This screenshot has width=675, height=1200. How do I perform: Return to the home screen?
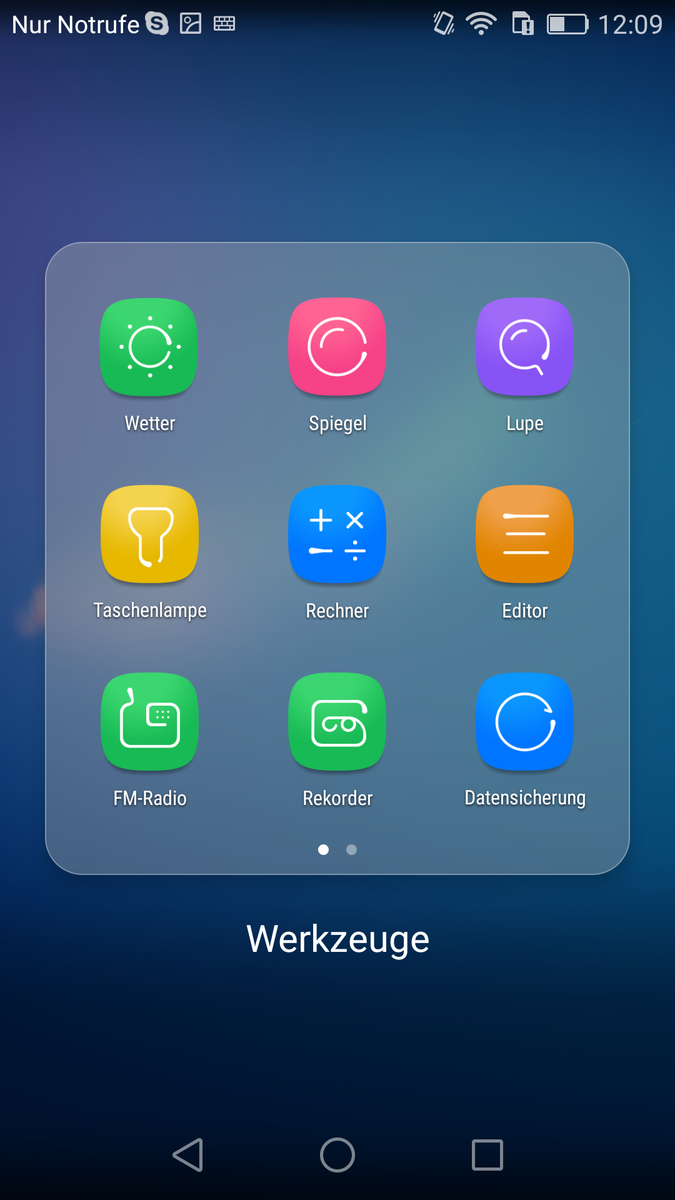click(337, 1155)
